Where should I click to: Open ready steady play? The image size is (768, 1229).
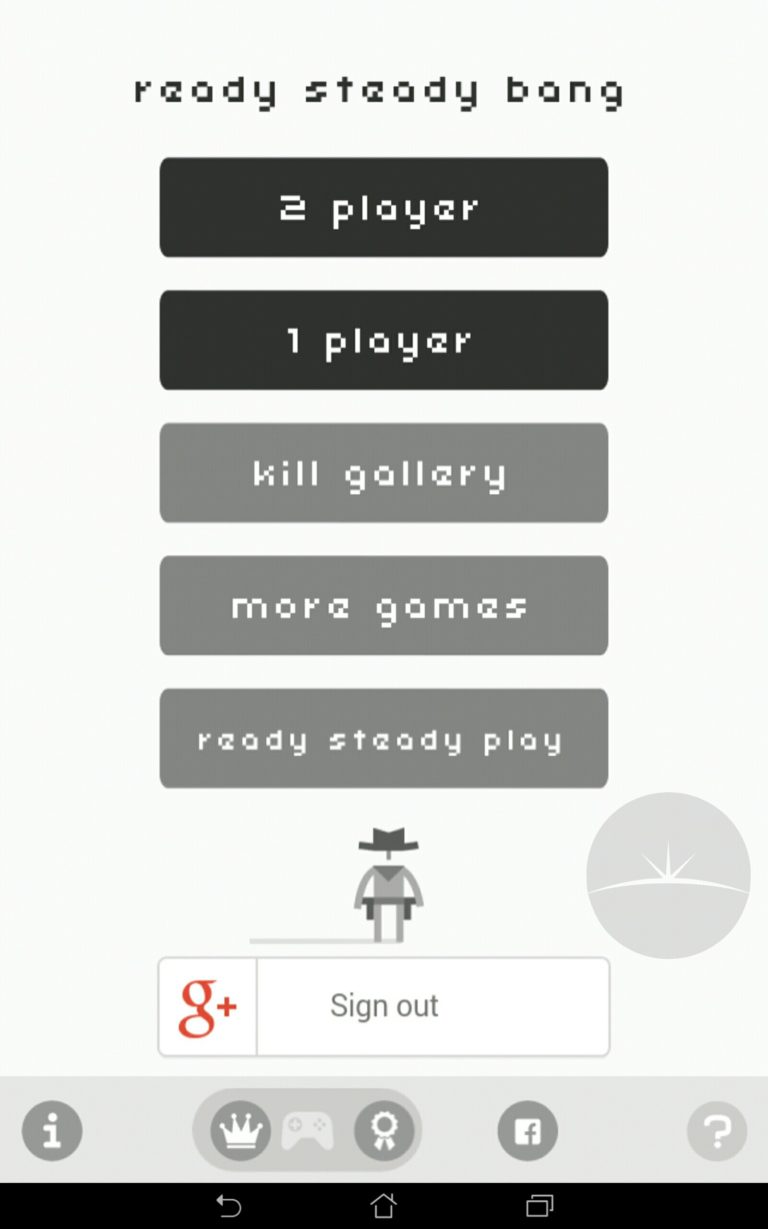coord(383,738)
